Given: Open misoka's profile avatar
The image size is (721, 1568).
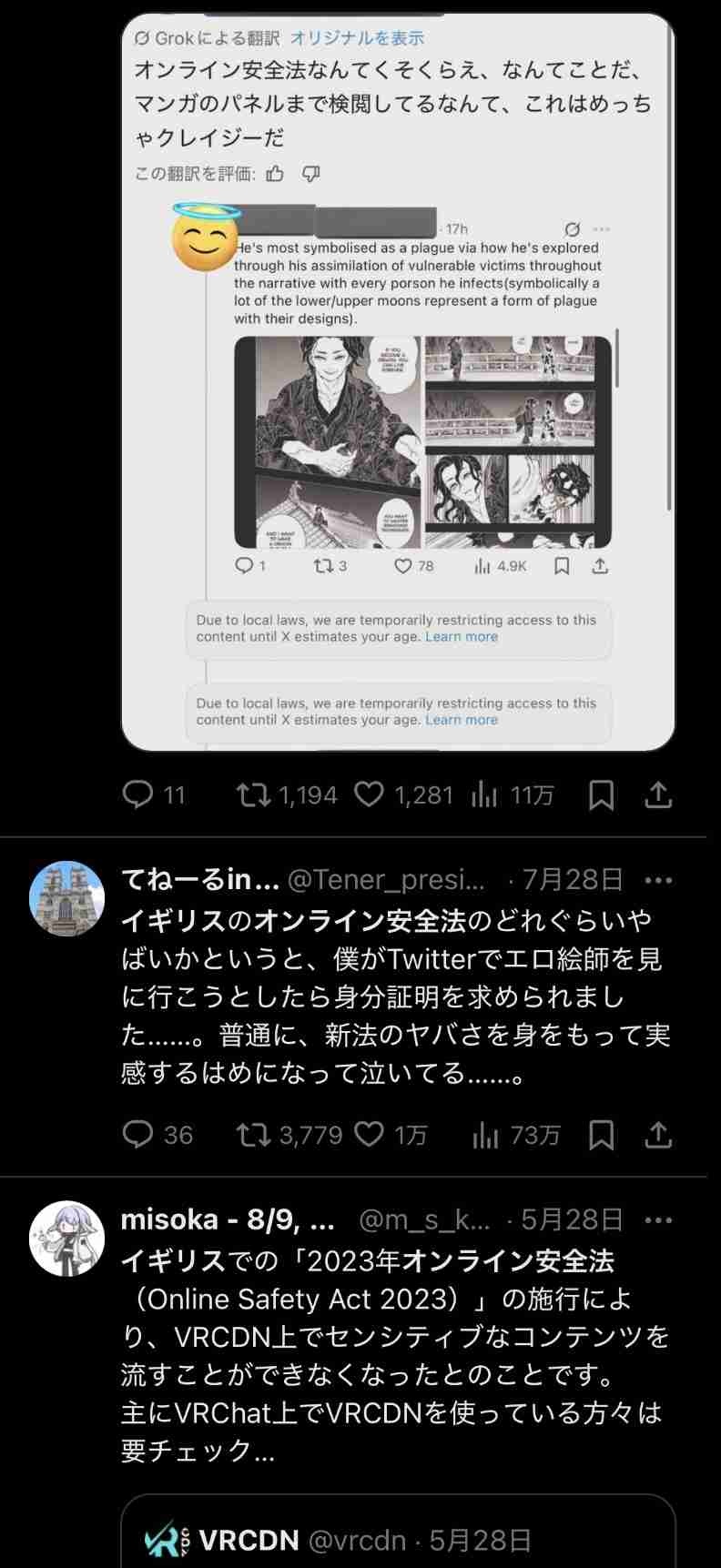Looking at the screenshot, I should [x=67, y=1238].
